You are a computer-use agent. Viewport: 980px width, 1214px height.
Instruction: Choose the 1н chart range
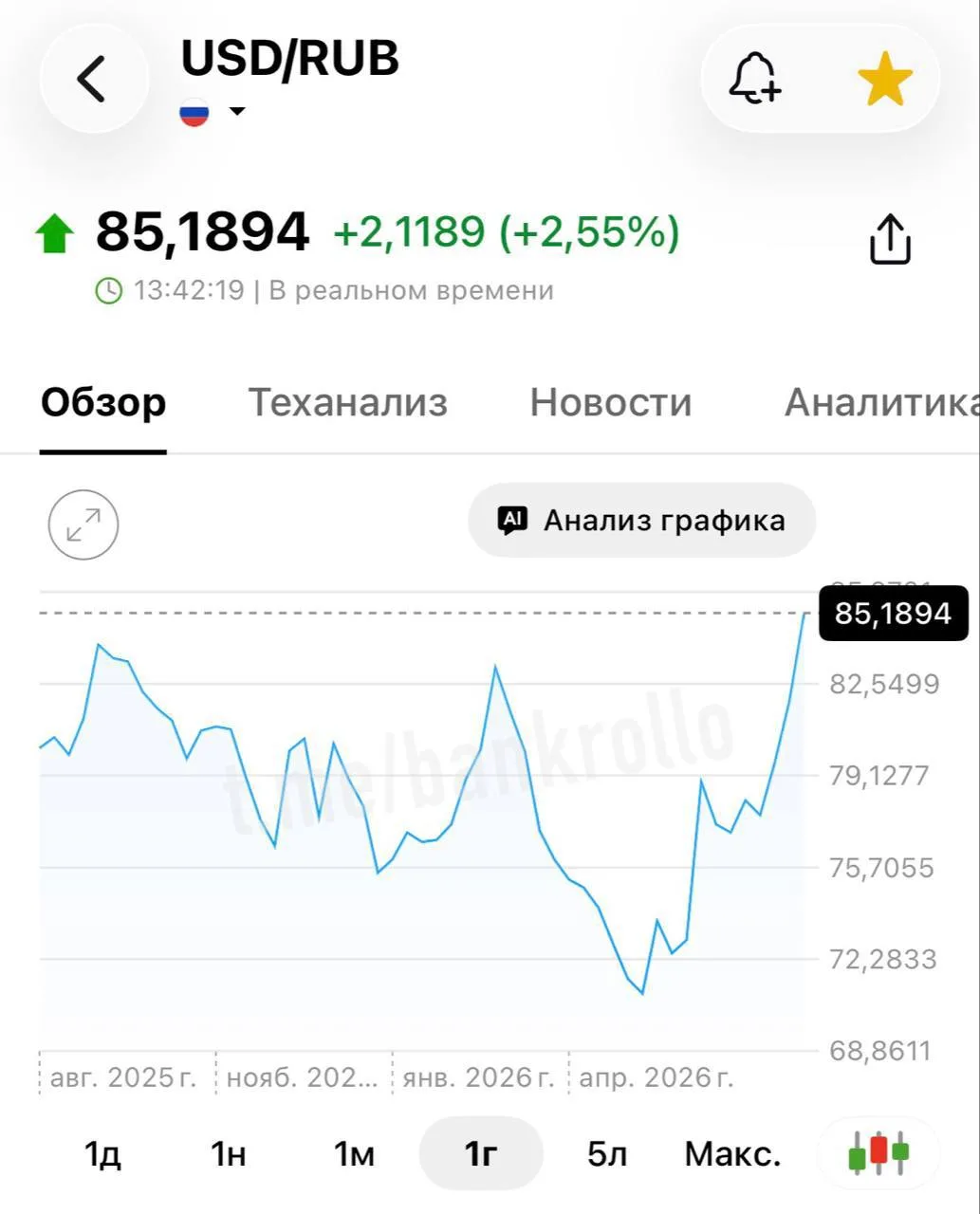pos(229,1153)
